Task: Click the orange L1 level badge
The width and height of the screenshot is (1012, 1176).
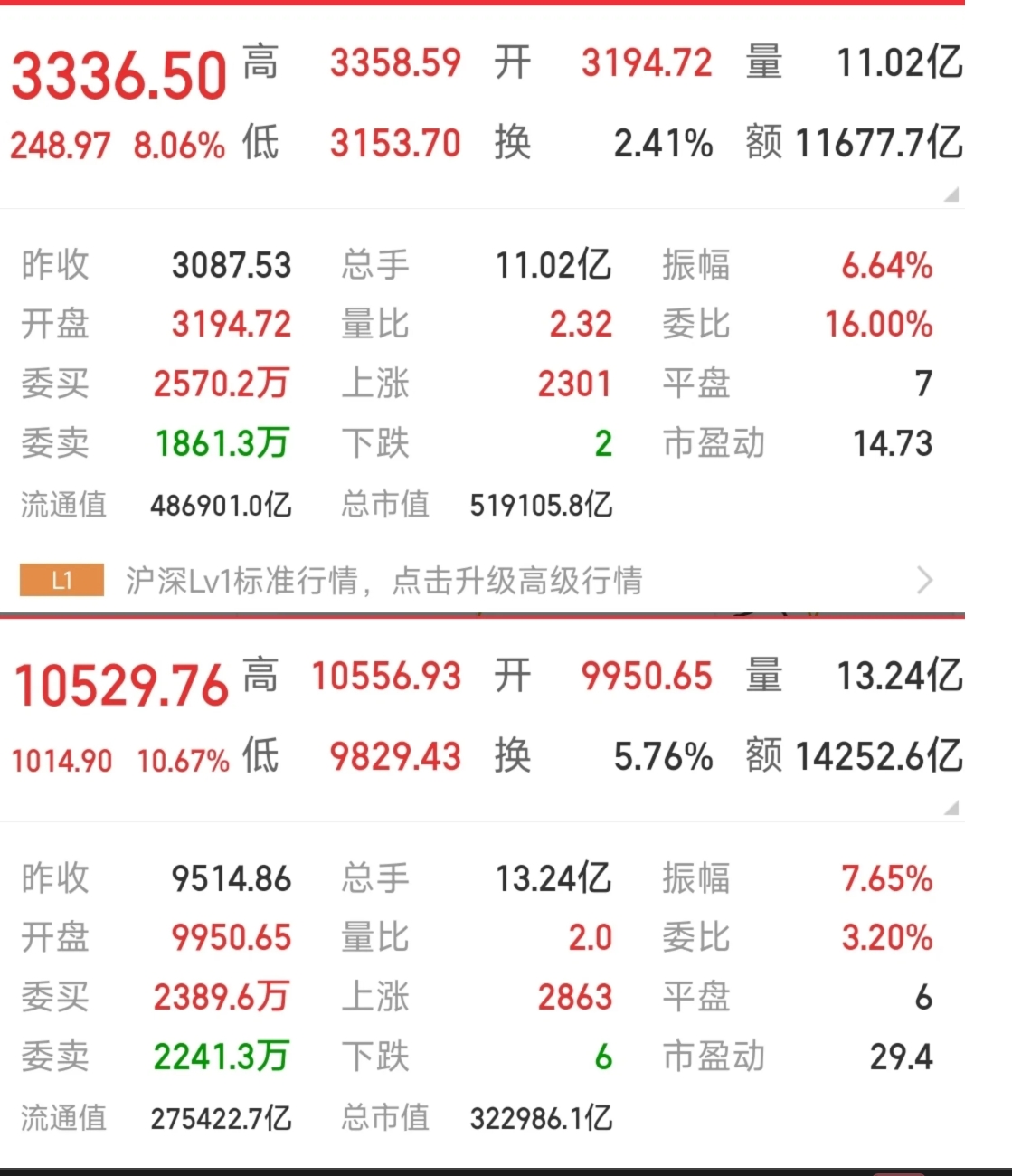Action: pos(60,580)
